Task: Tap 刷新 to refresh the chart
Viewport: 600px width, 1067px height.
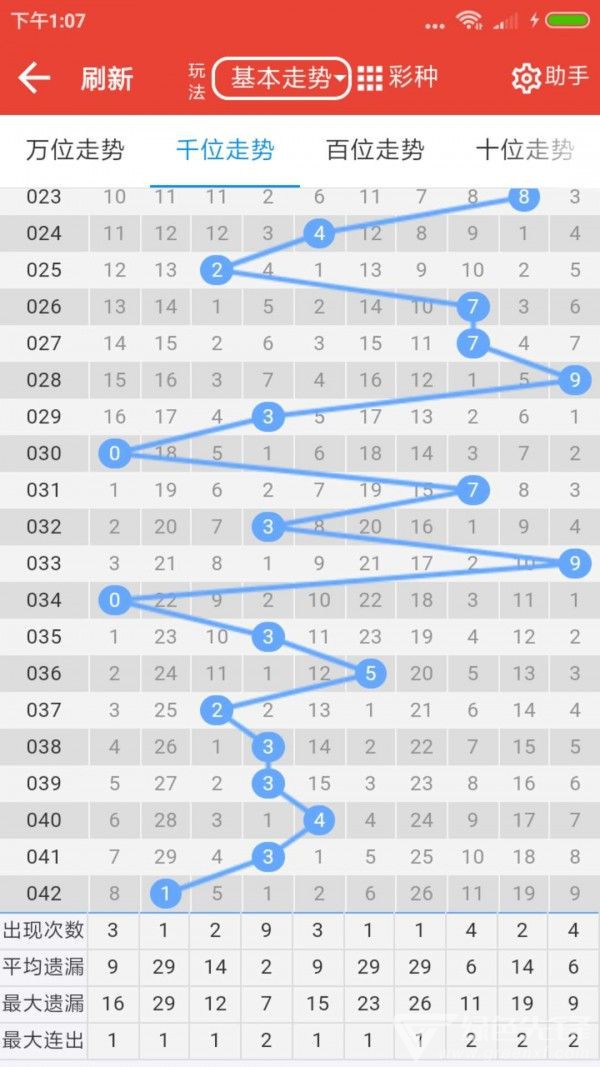Action: tap(107, 79)
